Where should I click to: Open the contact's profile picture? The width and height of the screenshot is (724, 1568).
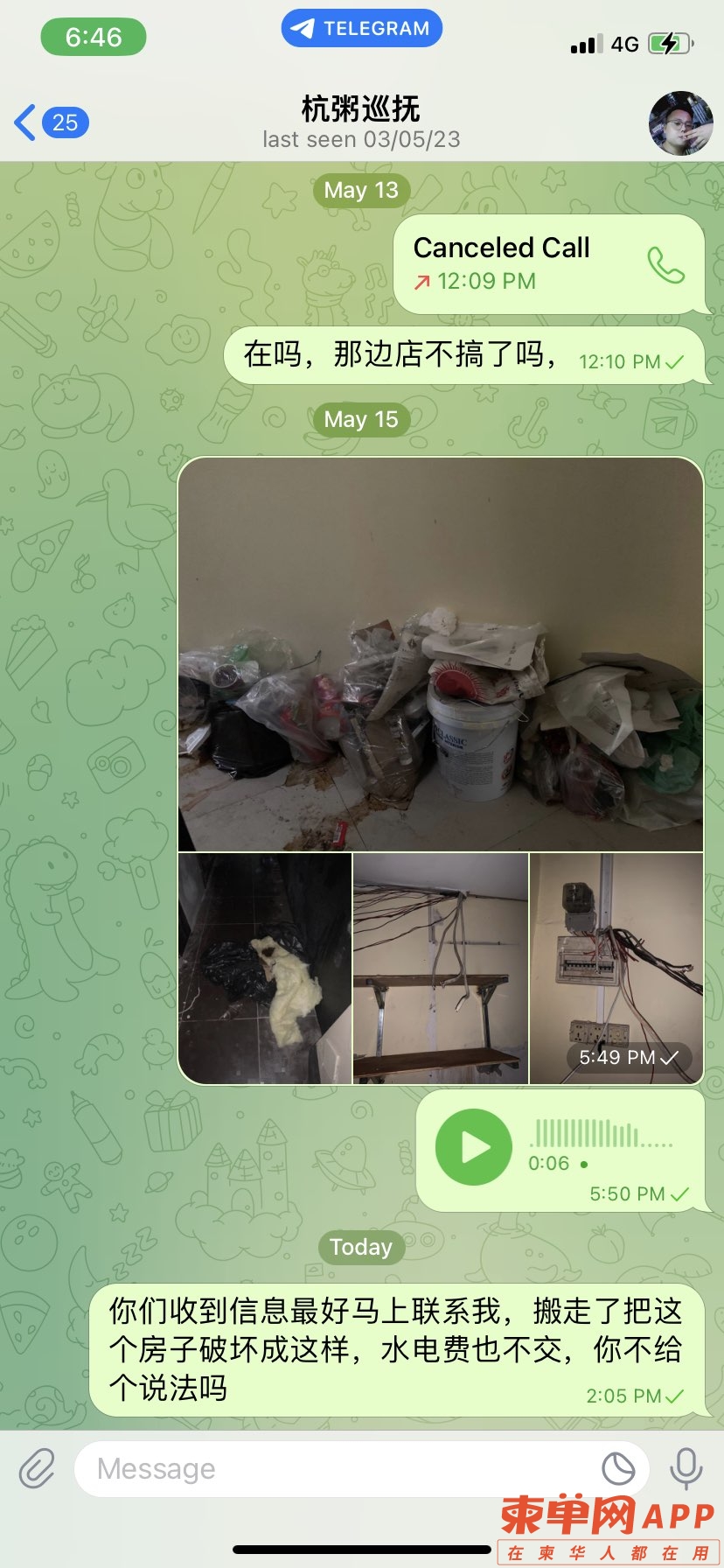(x=680, y=123)
